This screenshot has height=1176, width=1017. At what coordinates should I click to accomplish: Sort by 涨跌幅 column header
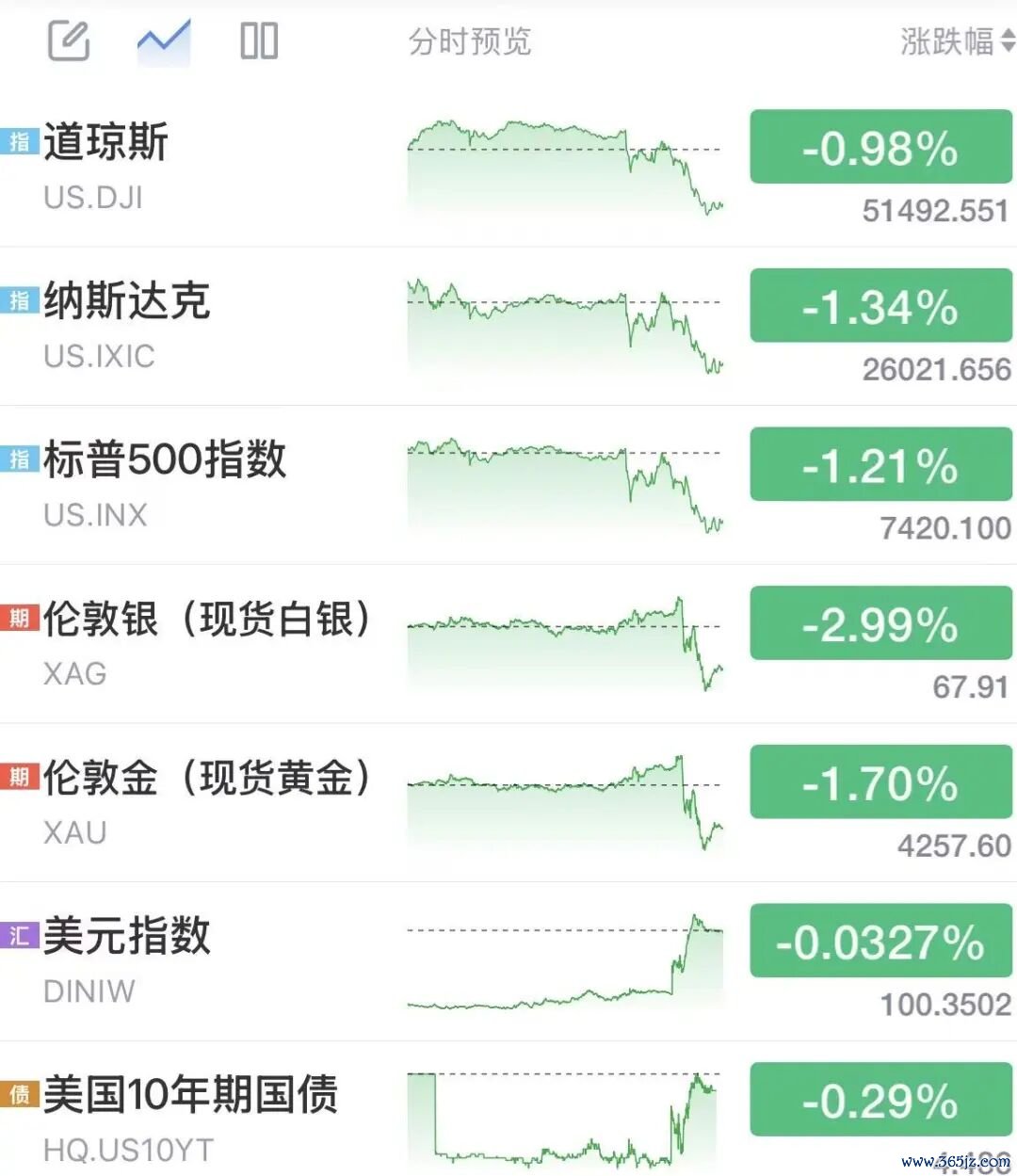[957, 40]
